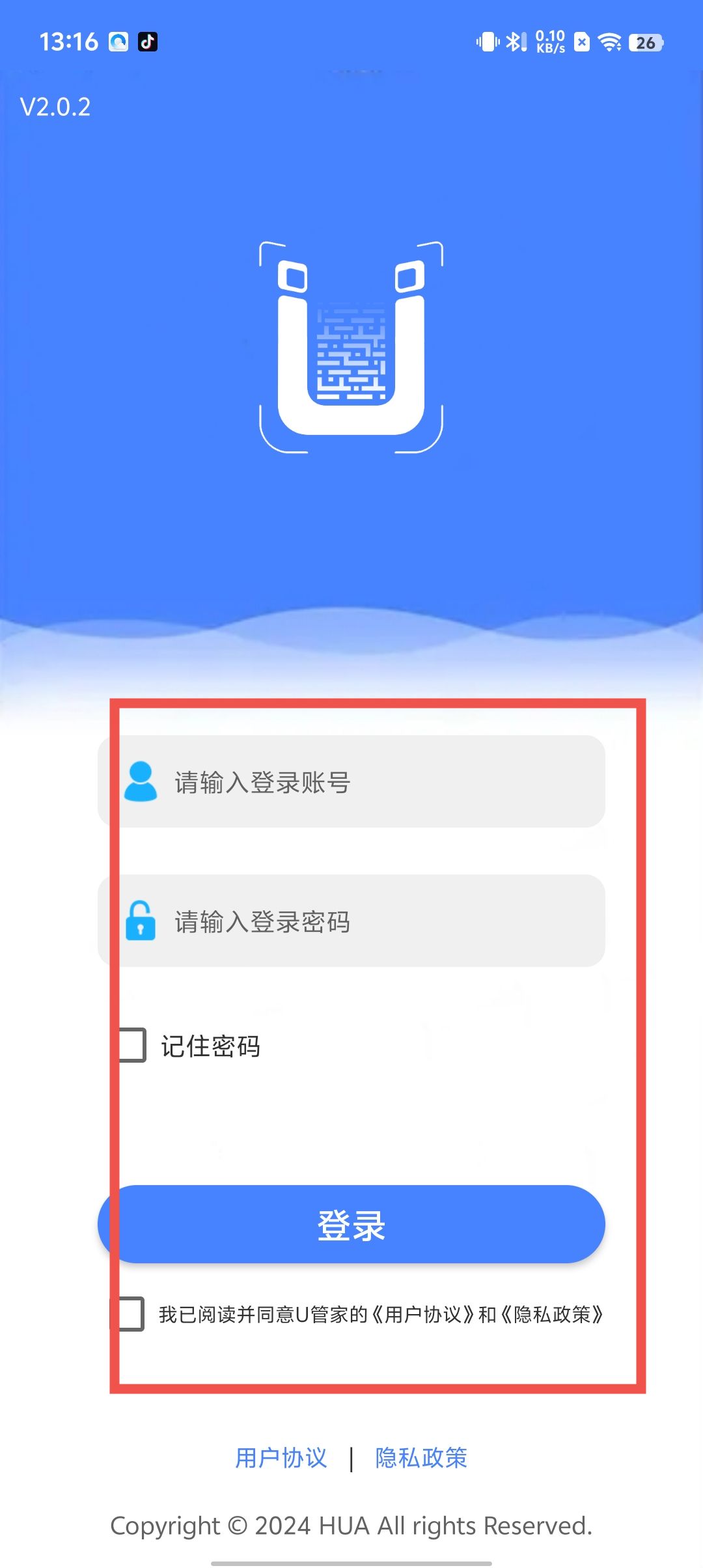Check the 记住密码 remember password box
The width and height of the screenshot is (703, 1568).
132,1046
